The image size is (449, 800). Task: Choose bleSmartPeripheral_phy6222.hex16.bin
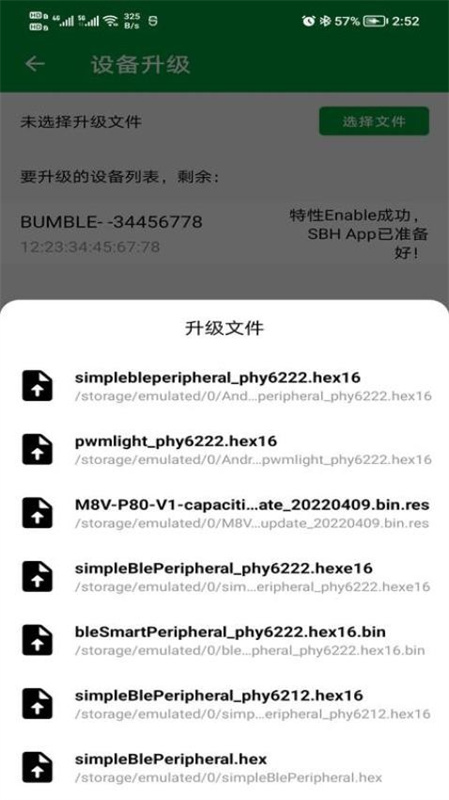pos(224,640)
